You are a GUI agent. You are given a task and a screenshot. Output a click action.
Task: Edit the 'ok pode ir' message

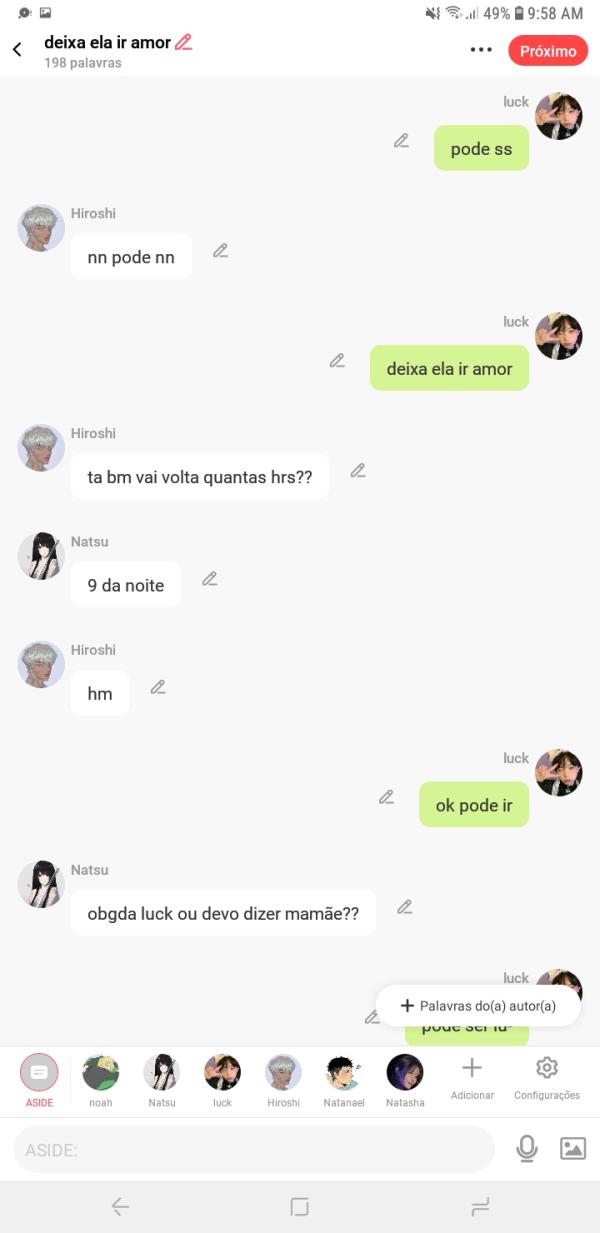[386, 797]
